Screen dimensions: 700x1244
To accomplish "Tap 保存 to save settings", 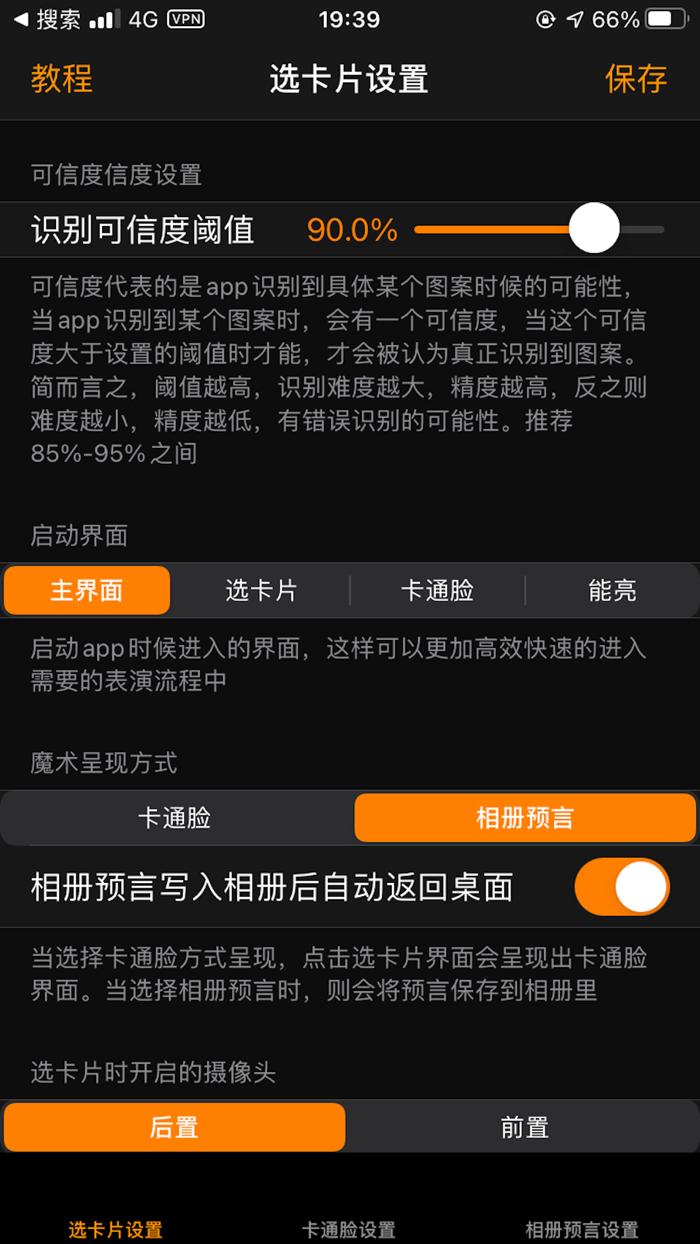I will tap(636, 78).
